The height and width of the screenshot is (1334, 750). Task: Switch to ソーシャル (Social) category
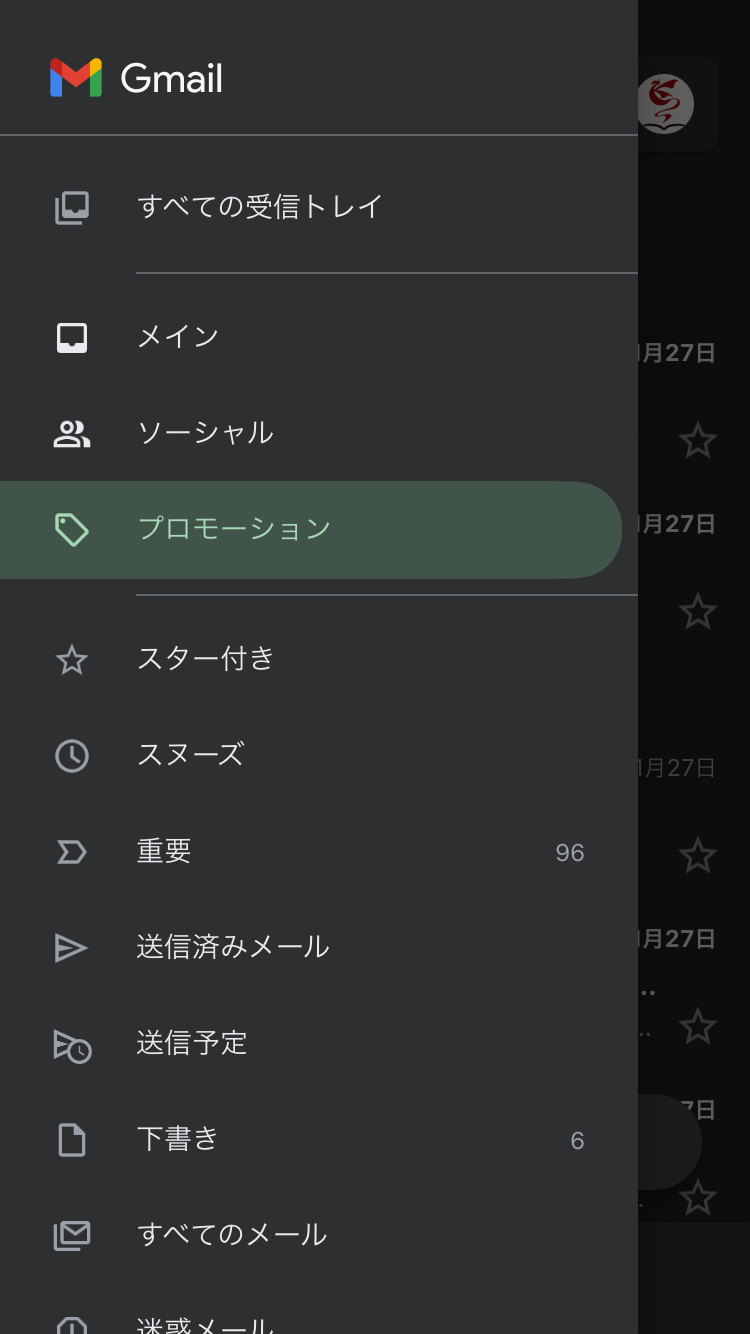coord(319,433)
